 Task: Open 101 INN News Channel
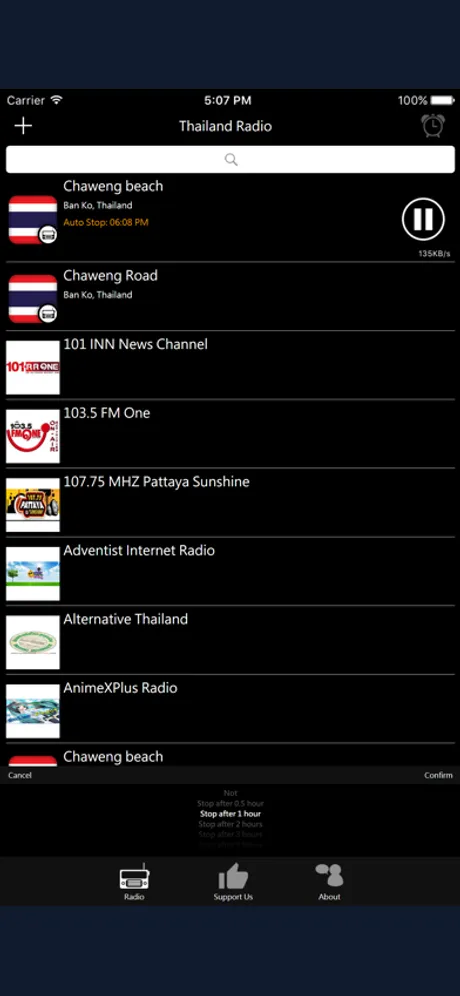230,365
